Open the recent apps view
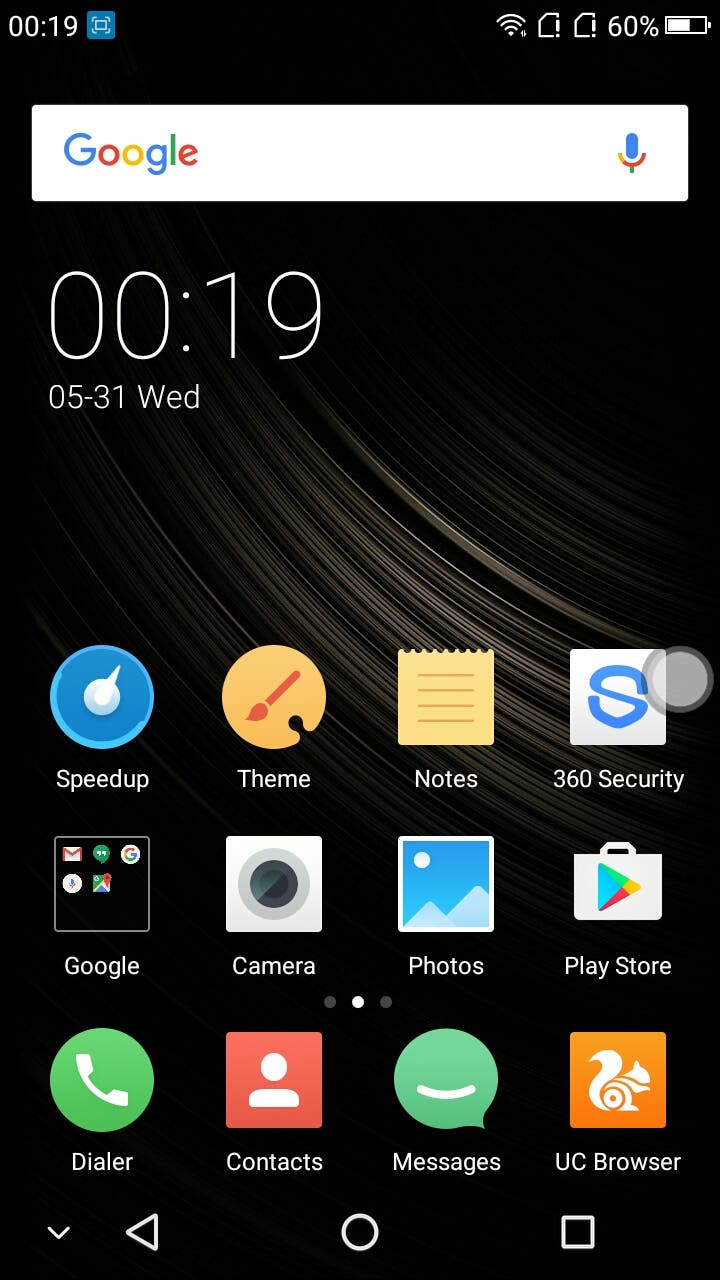The height and width of the screenshot is (1280, 720). [x=578, y=1232]
